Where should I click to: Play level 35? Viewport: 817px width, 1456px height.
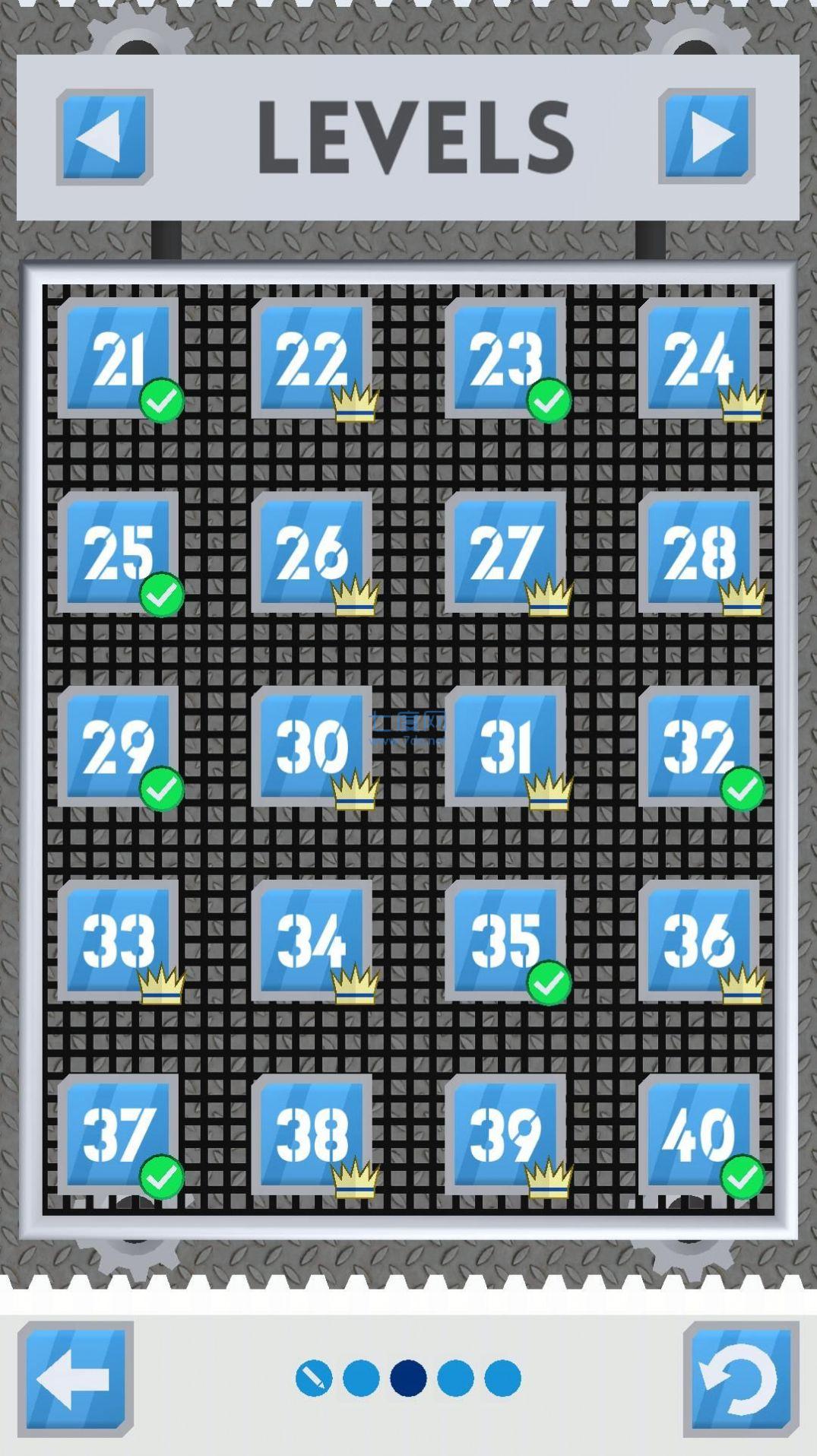(505, 941)
